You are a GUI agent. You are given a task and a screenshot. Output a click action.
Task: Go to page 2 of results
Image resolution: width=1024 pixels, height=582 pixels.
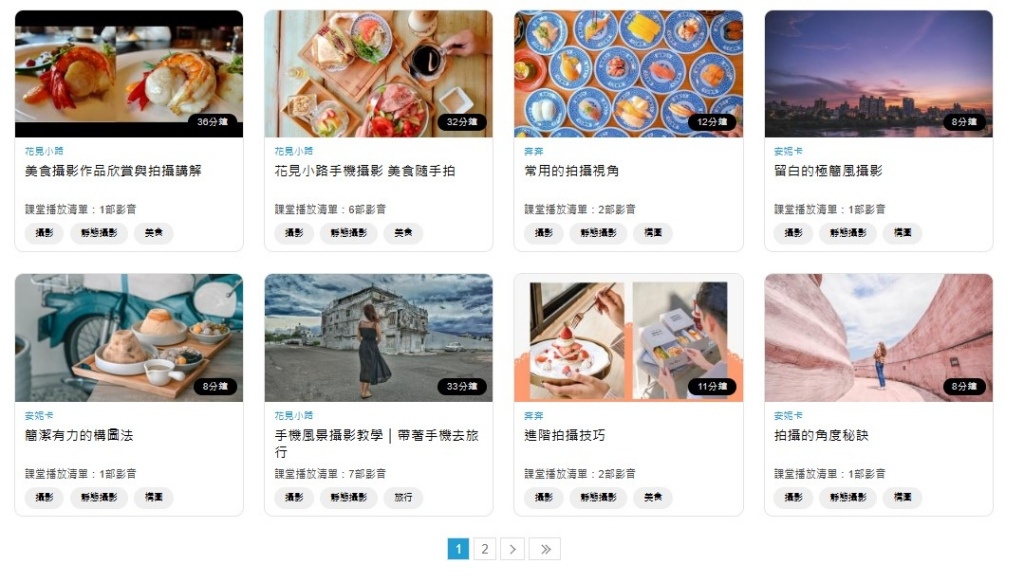[x=485, y=549]
